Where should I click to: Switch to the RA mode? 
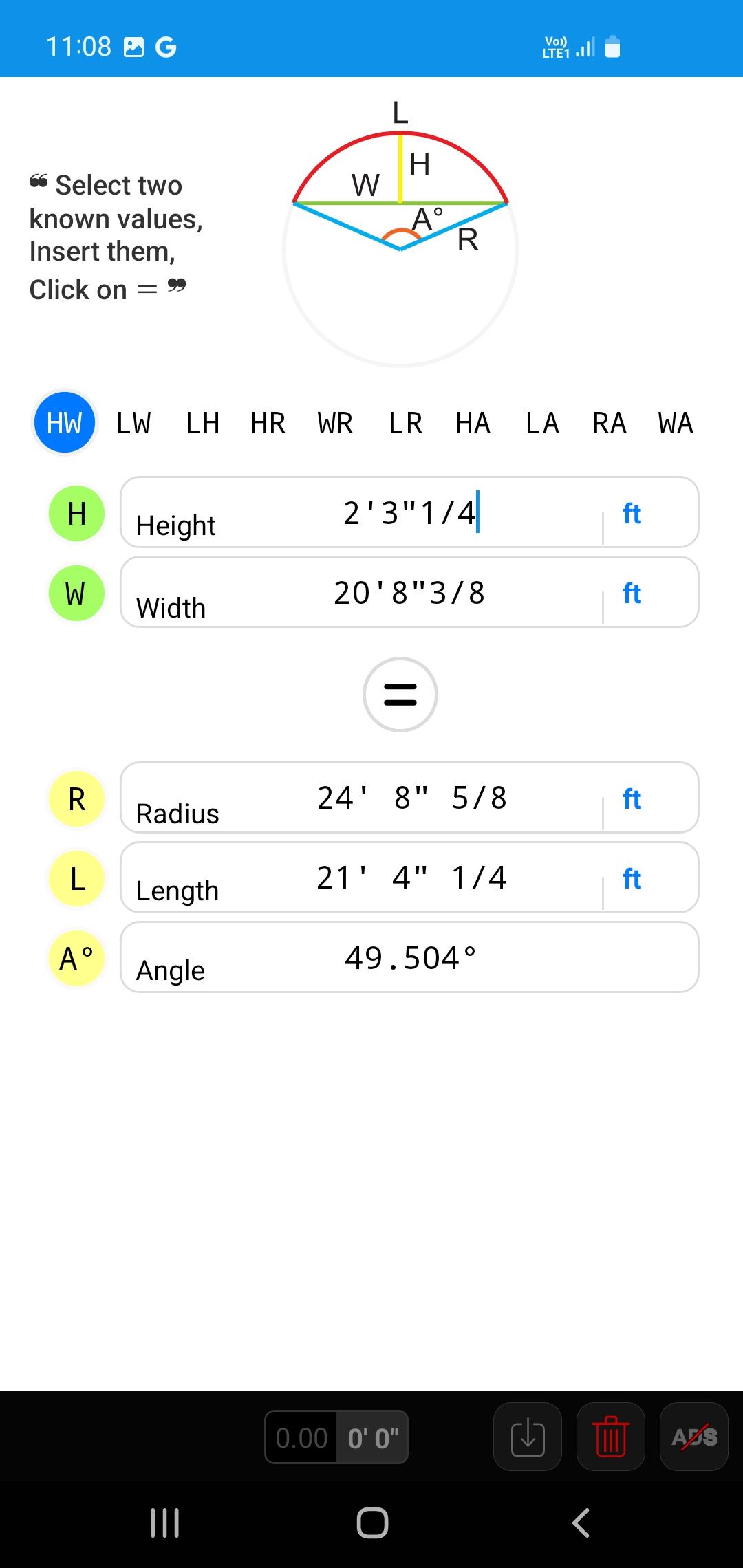coord(610,423)
